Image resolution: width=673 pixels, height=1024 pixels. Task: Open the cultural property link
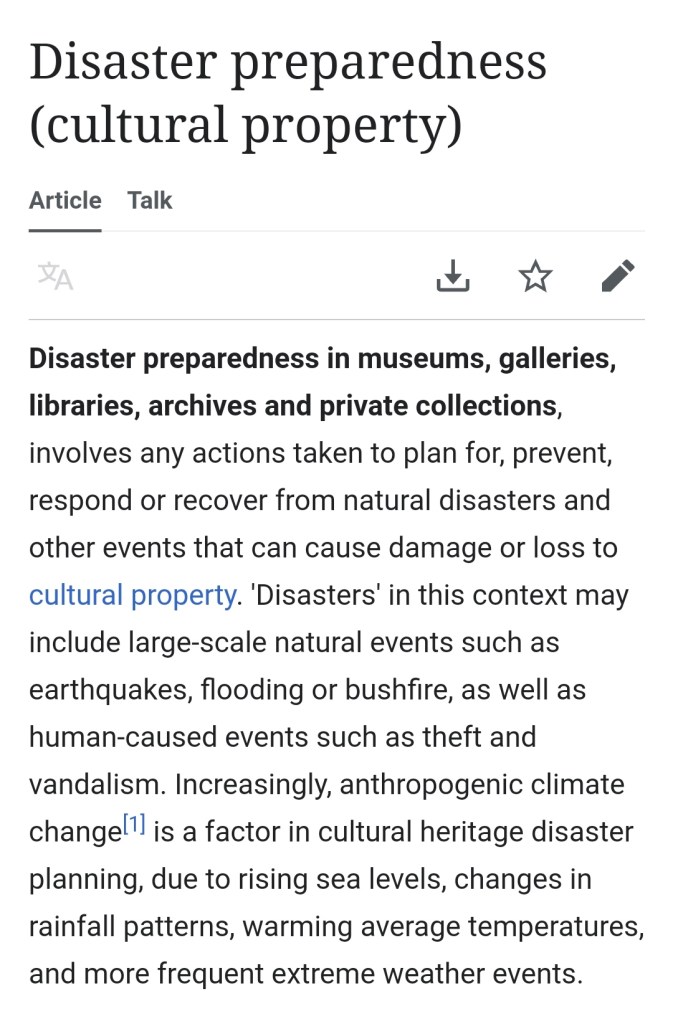click(x=132, y=596)
